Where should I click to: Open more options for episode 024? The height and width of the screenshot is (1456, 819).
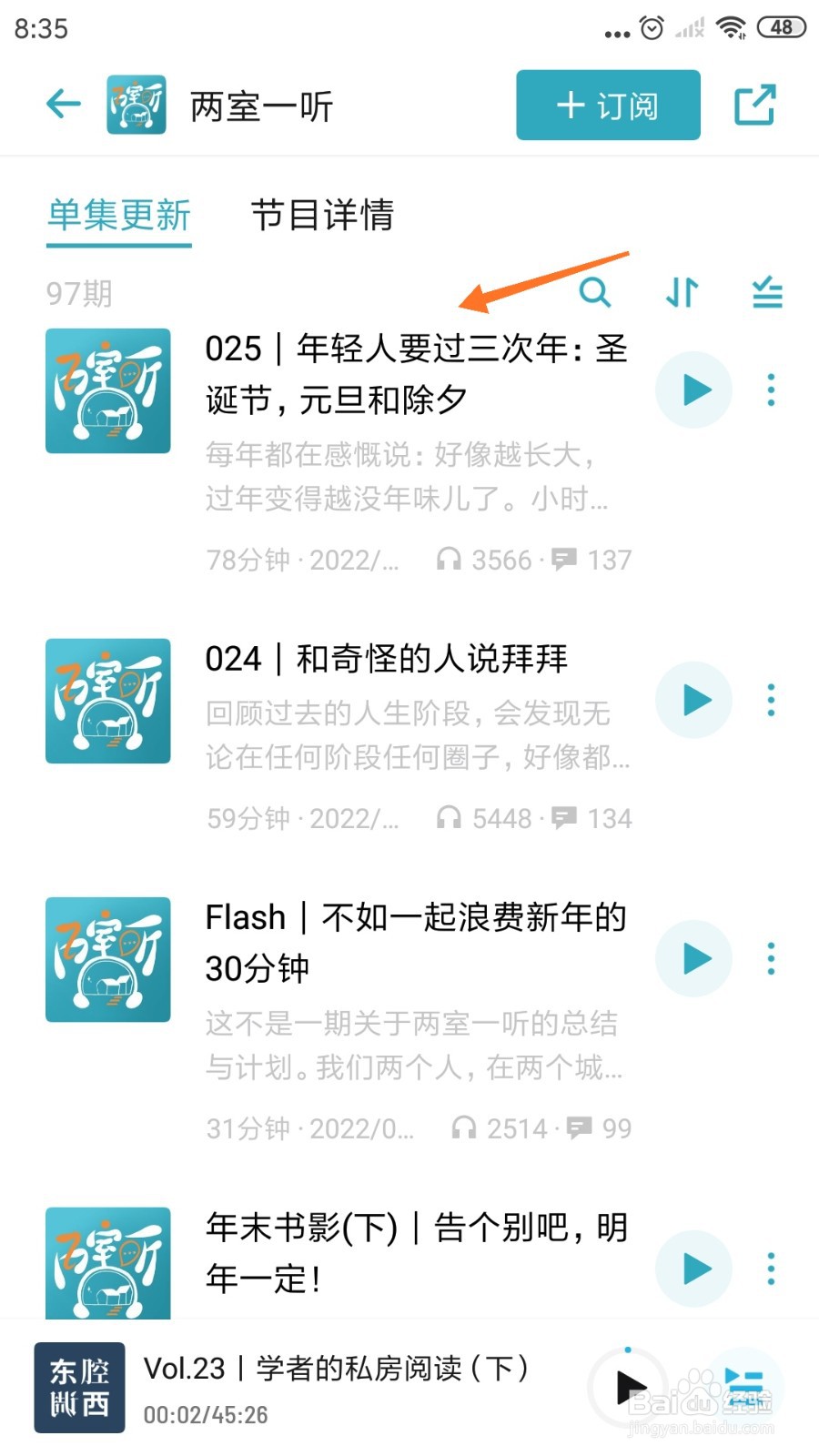[x=771, y=701]
